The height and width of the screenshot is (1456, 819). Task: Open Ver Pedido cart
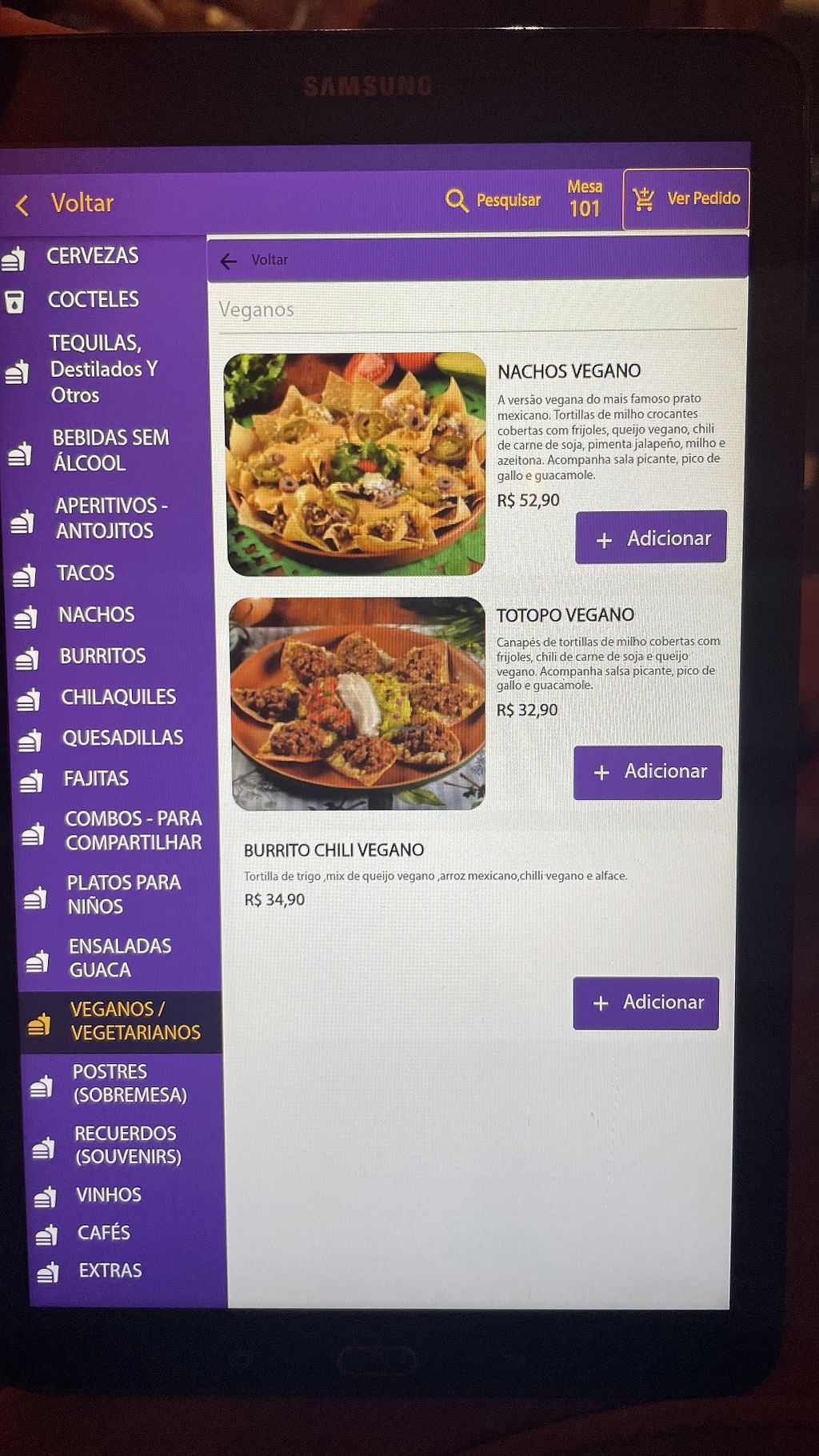686,199
